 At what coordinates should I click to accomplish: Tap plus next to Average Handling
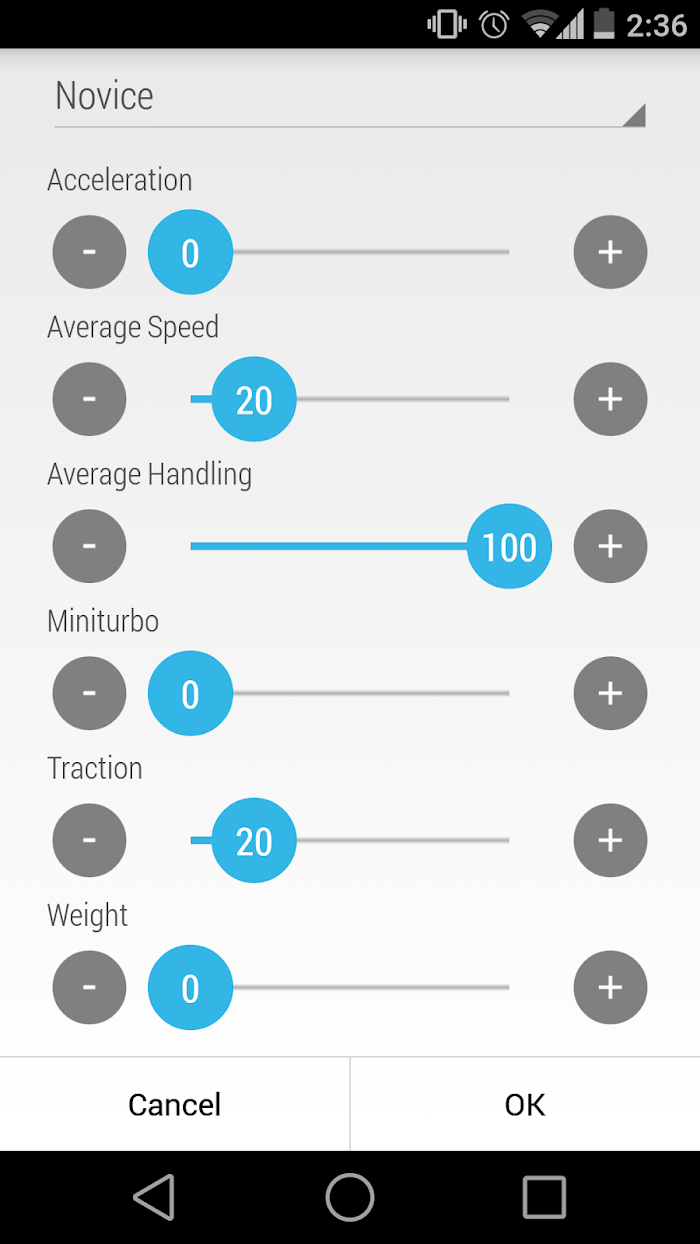[x=610, y=546]
